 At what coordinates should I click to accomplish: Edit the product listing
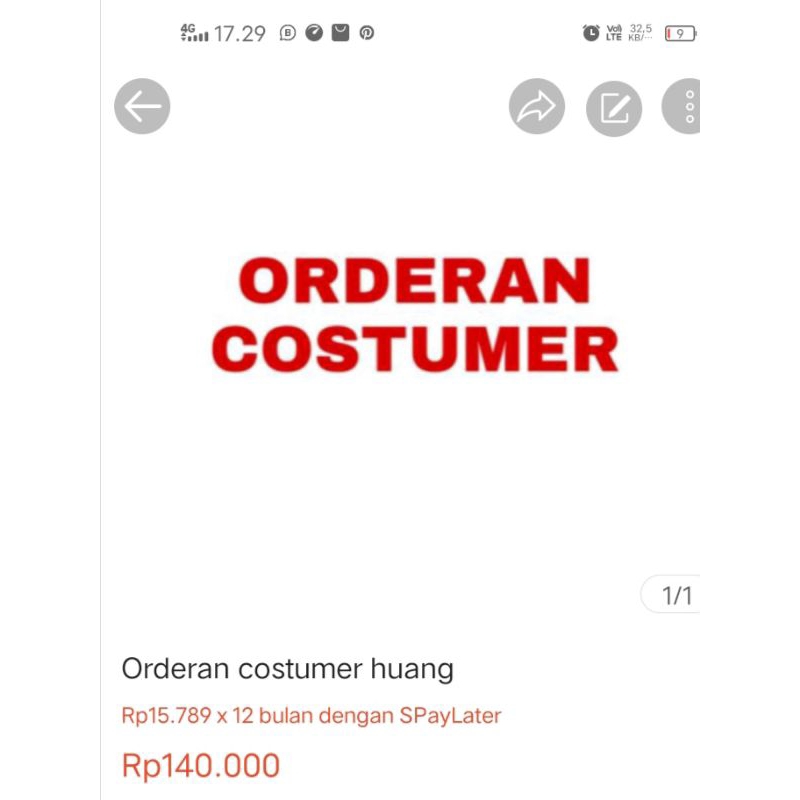[x=613, y=107]
